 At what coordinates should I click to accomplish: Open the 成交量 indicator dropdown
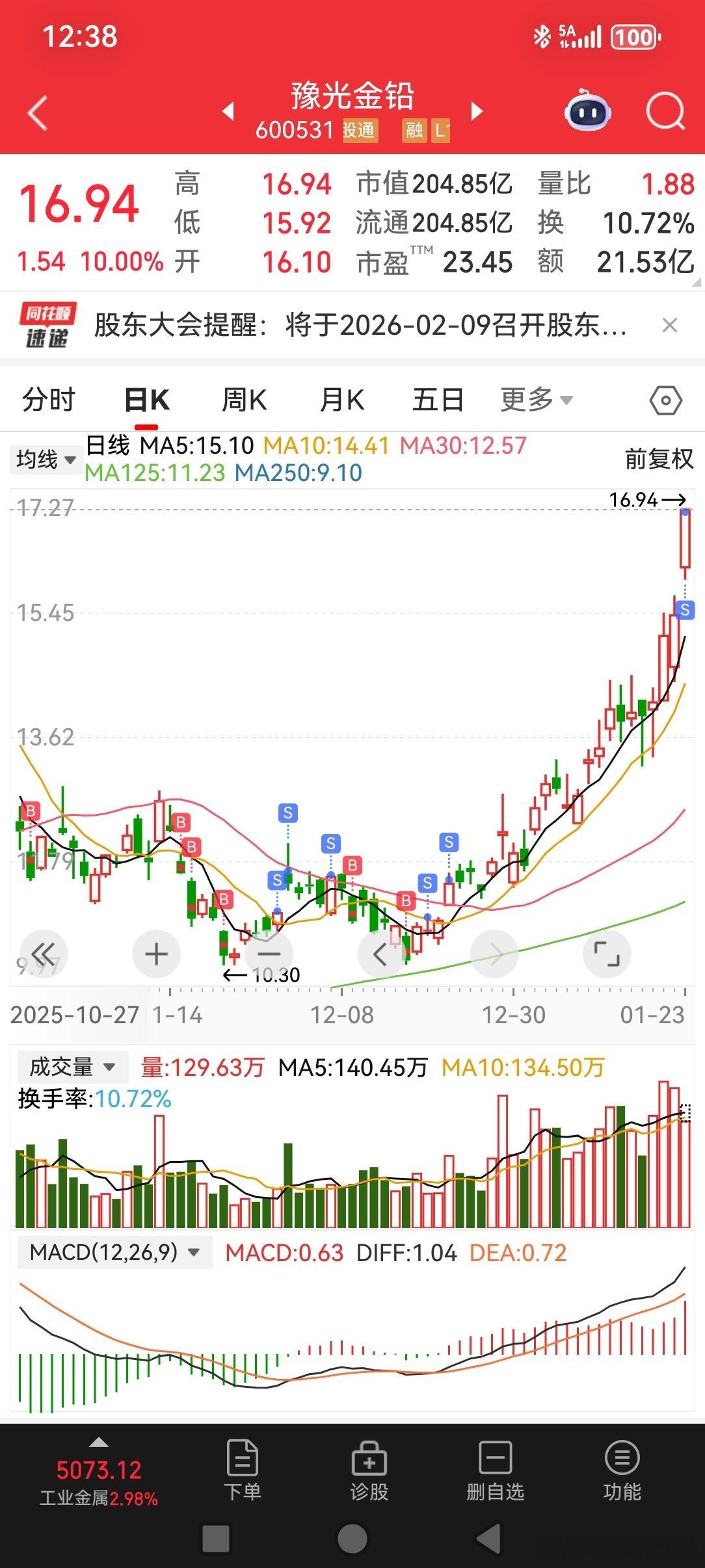pyautogui.click(x=72, y=1067)
